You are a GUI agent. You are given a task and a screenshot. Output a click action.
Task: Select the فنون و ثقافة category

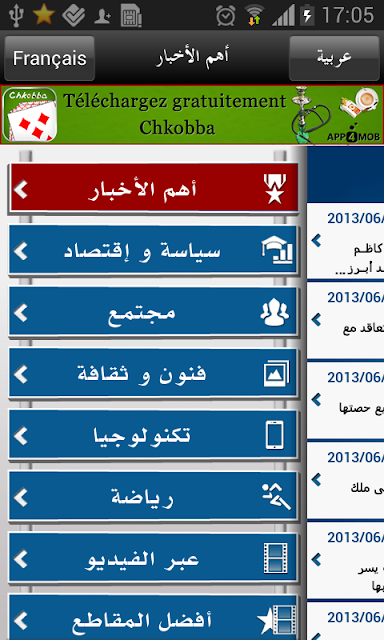[x=153, y=374]
